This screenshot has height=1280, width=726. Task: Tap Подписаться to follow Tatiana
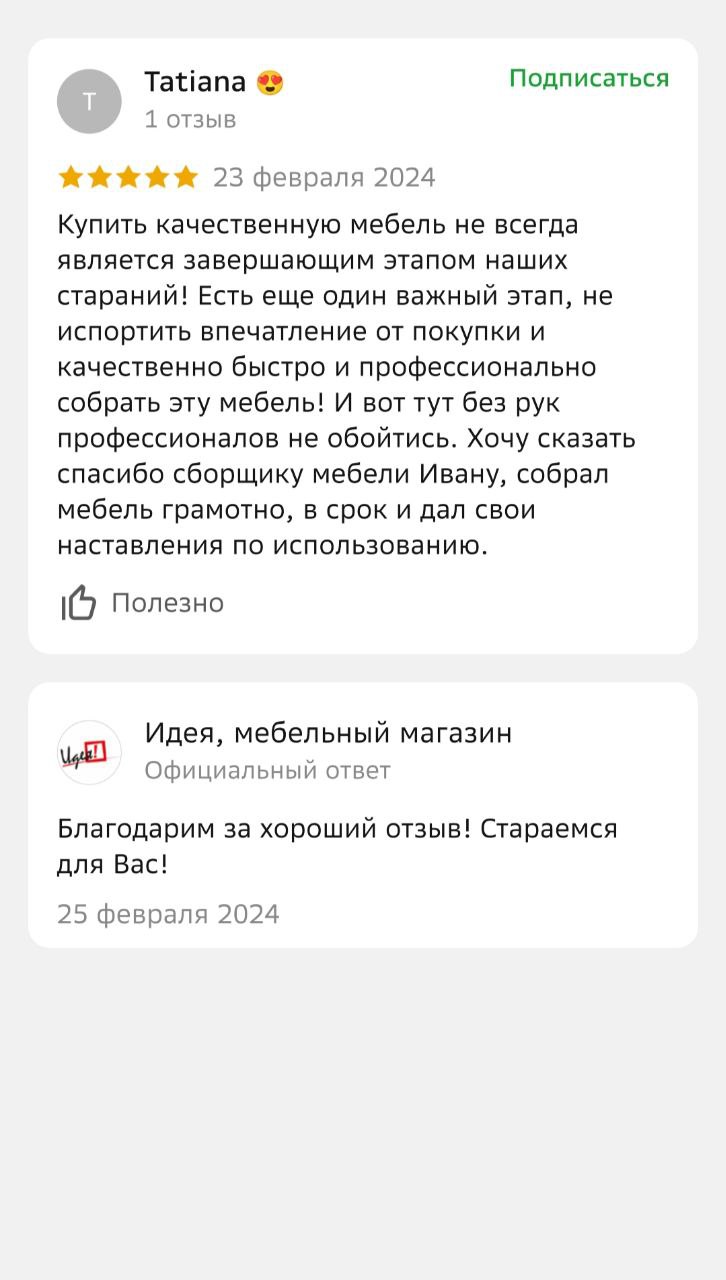(588, 79)
